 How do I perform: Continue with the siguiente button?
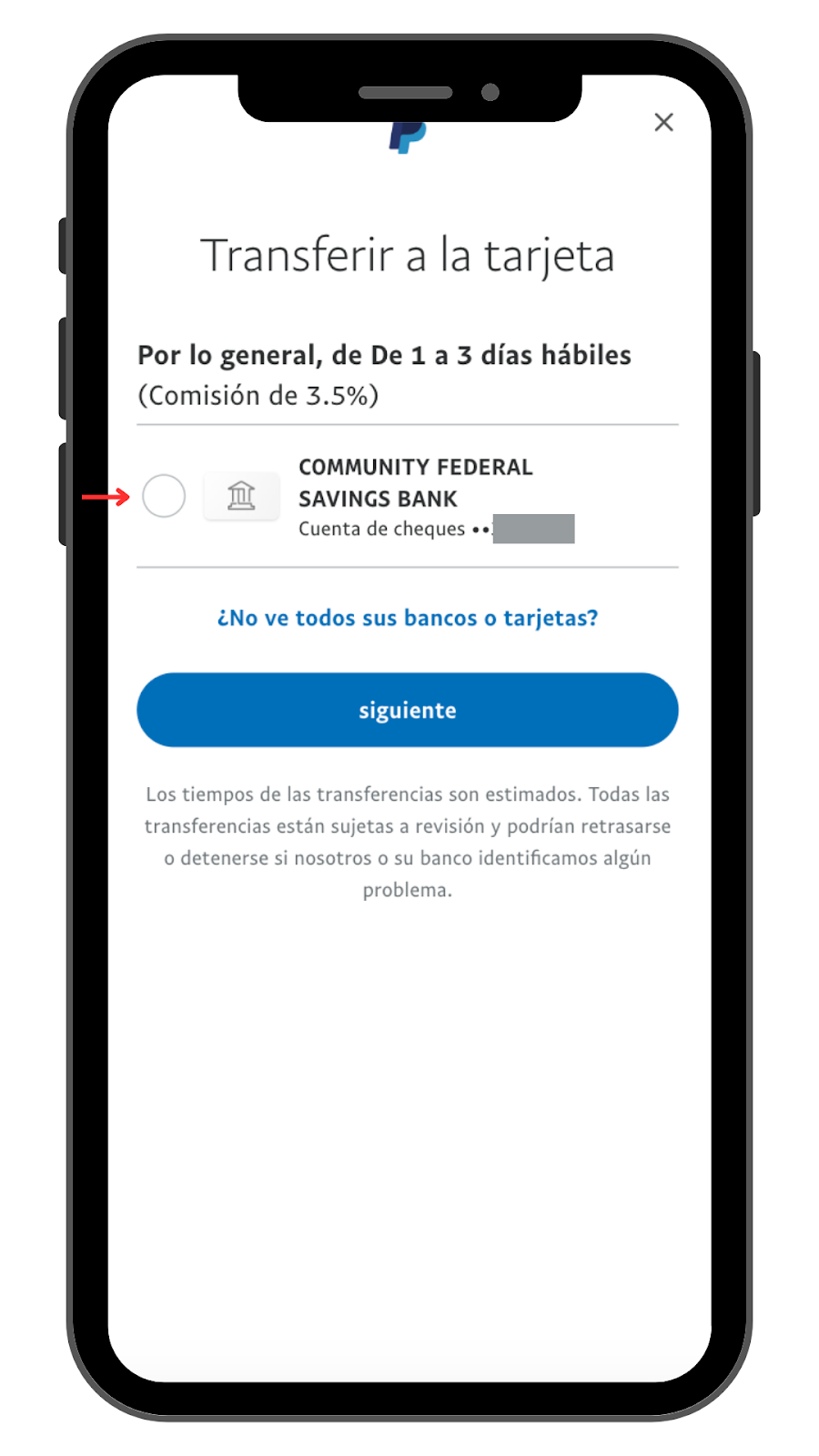click(x=408, y=710)
